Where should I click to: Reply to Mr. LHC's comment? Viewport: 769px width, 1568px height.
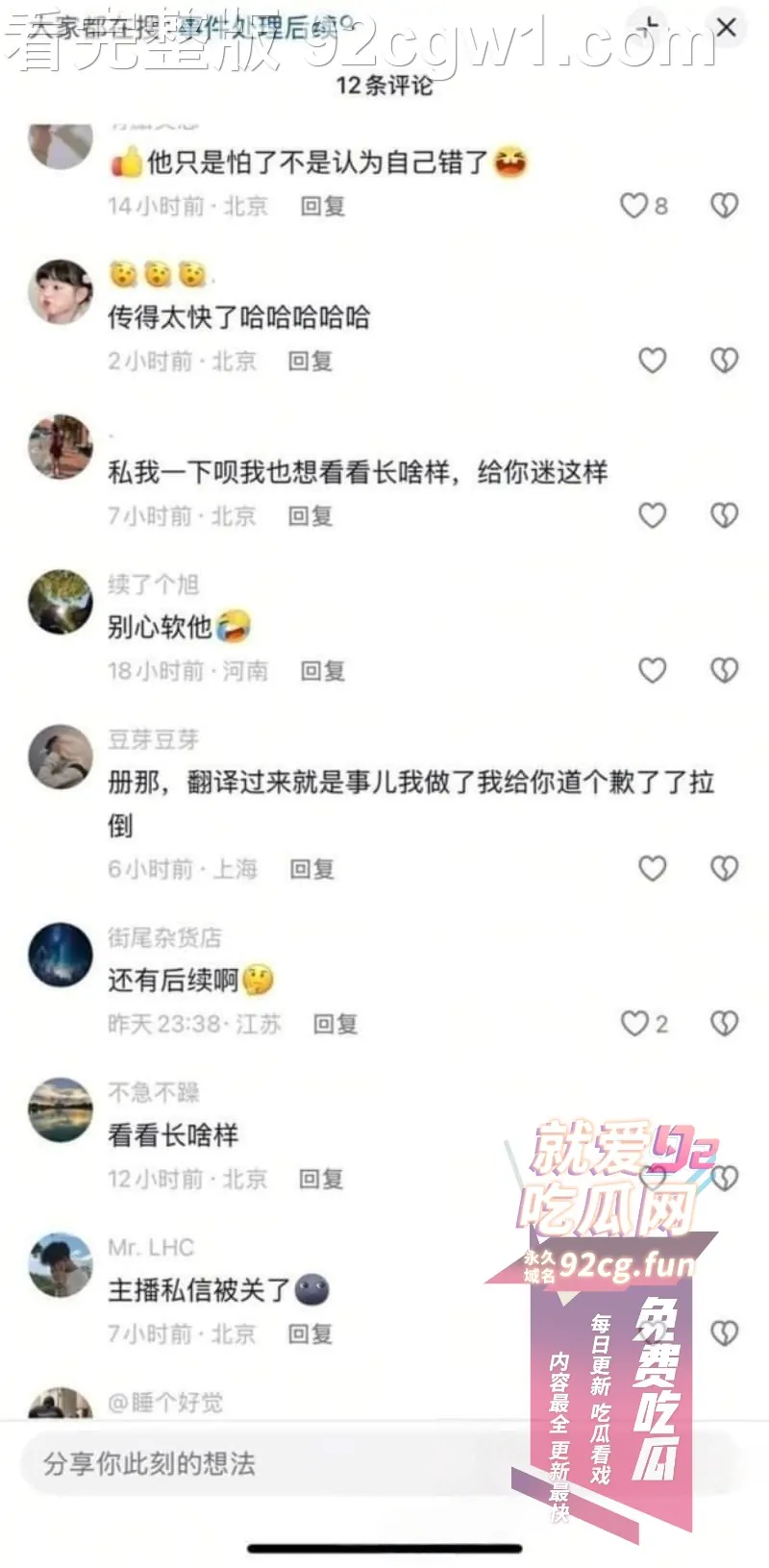click(310, 1334)
